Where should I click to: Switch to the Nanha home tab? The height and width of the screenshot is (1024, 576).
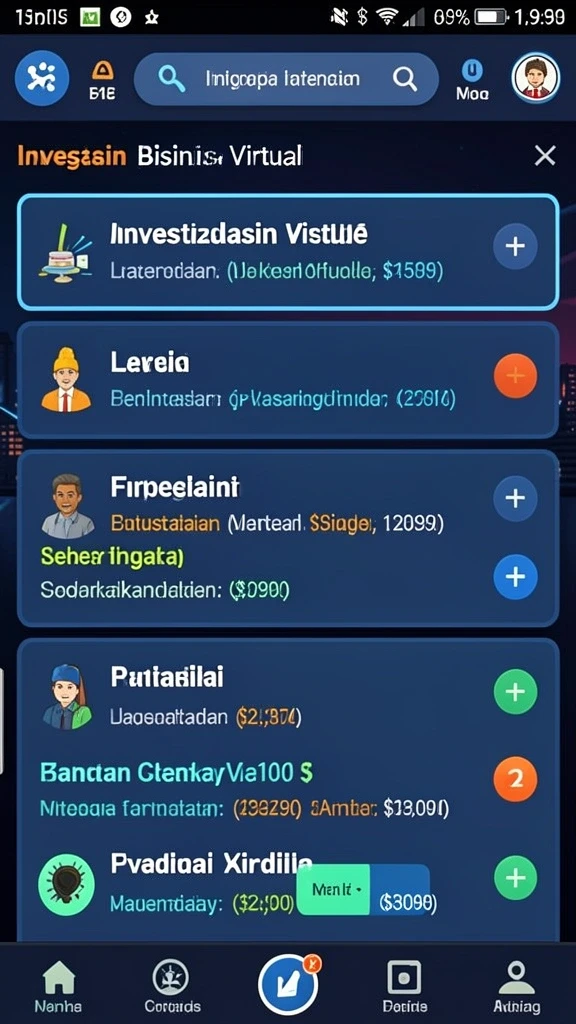(x=58, y=985)
